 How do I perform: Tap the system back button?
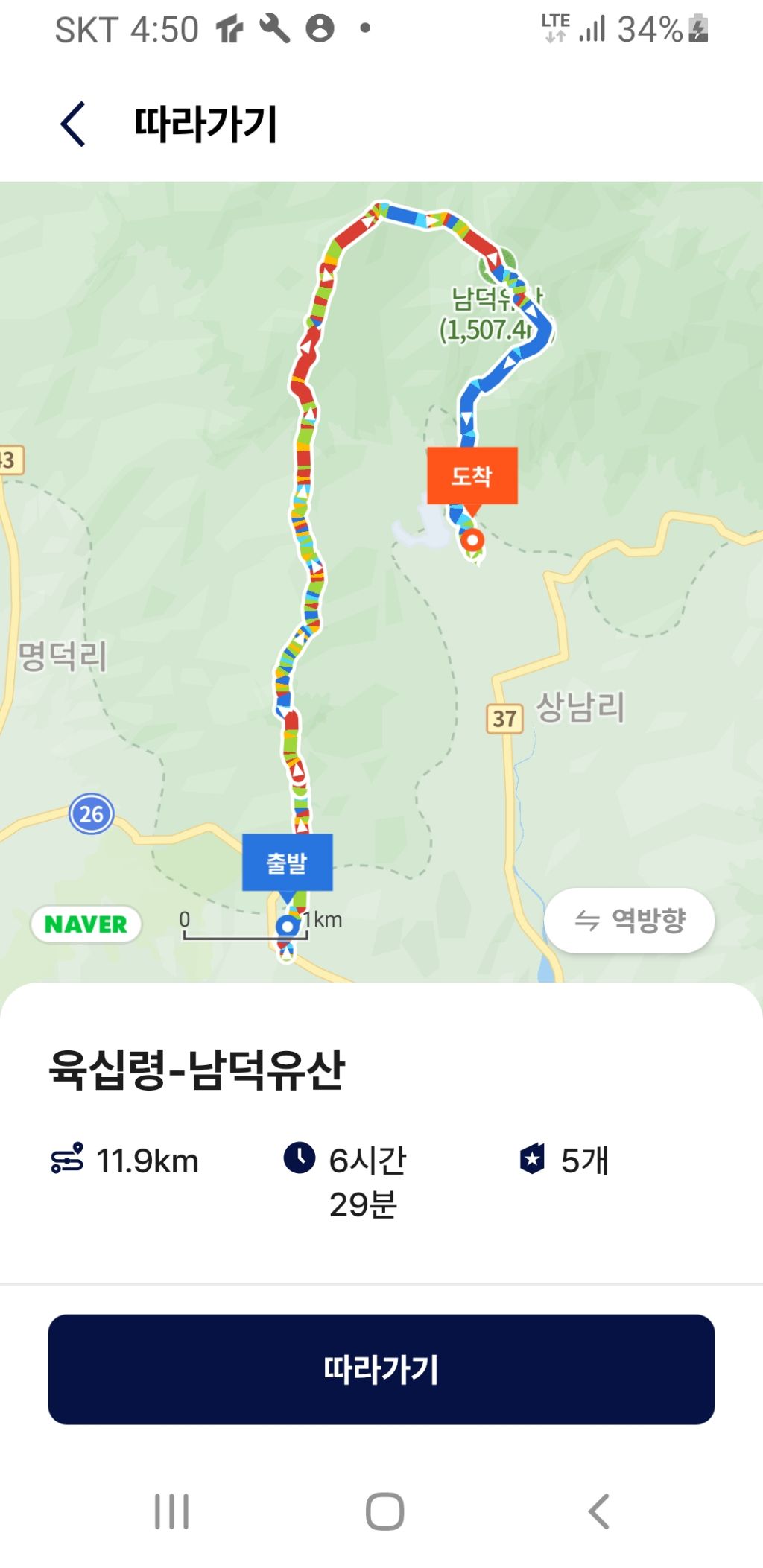tap(598, 1511)
